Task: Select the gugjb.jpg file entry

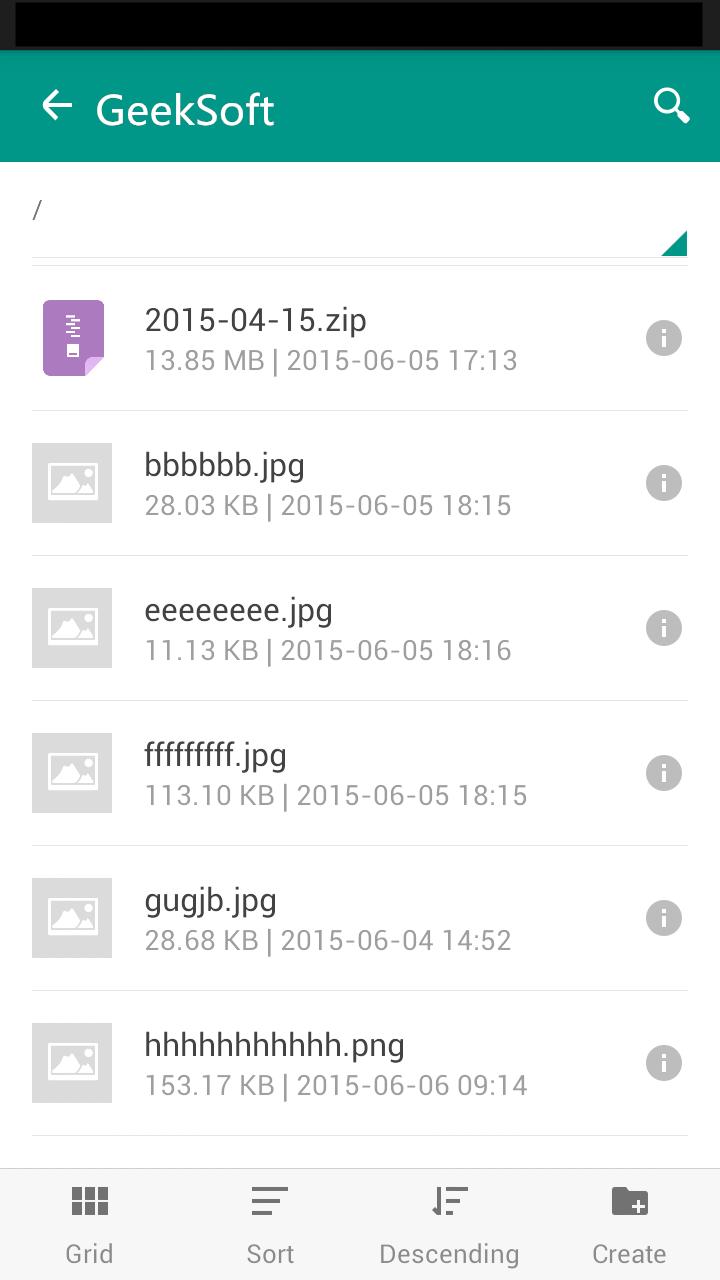Action: (x=300, y=918)
